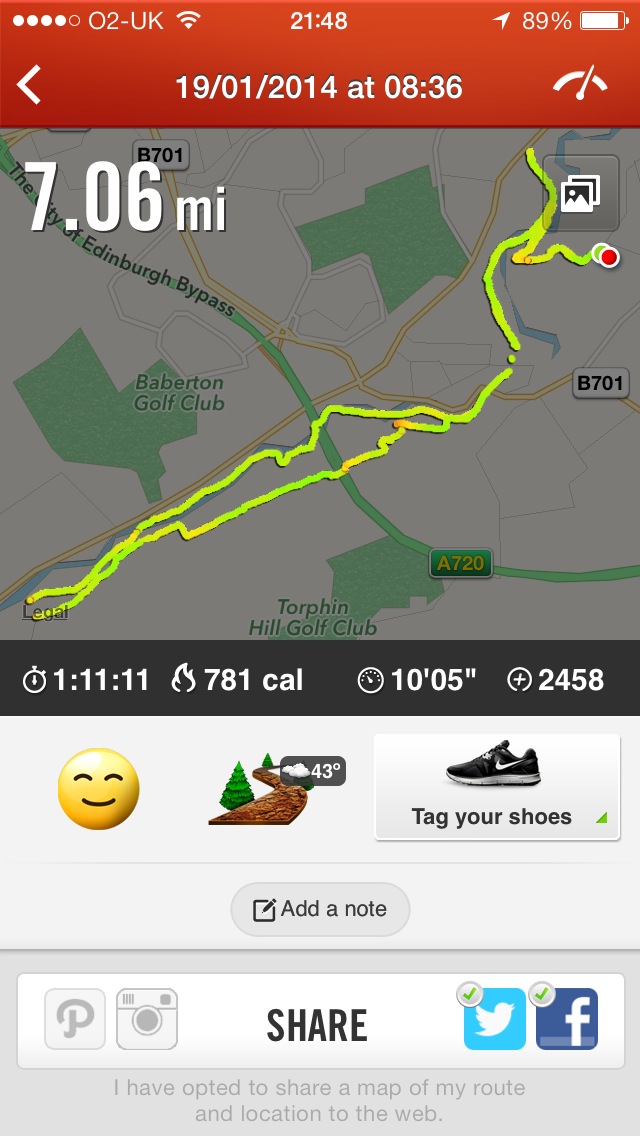Image resolution: width=640 pixels, height=1136 pixels.
Task: Share this run to Pinterest
Action: pyautogui.click(x=75, y=1019)
